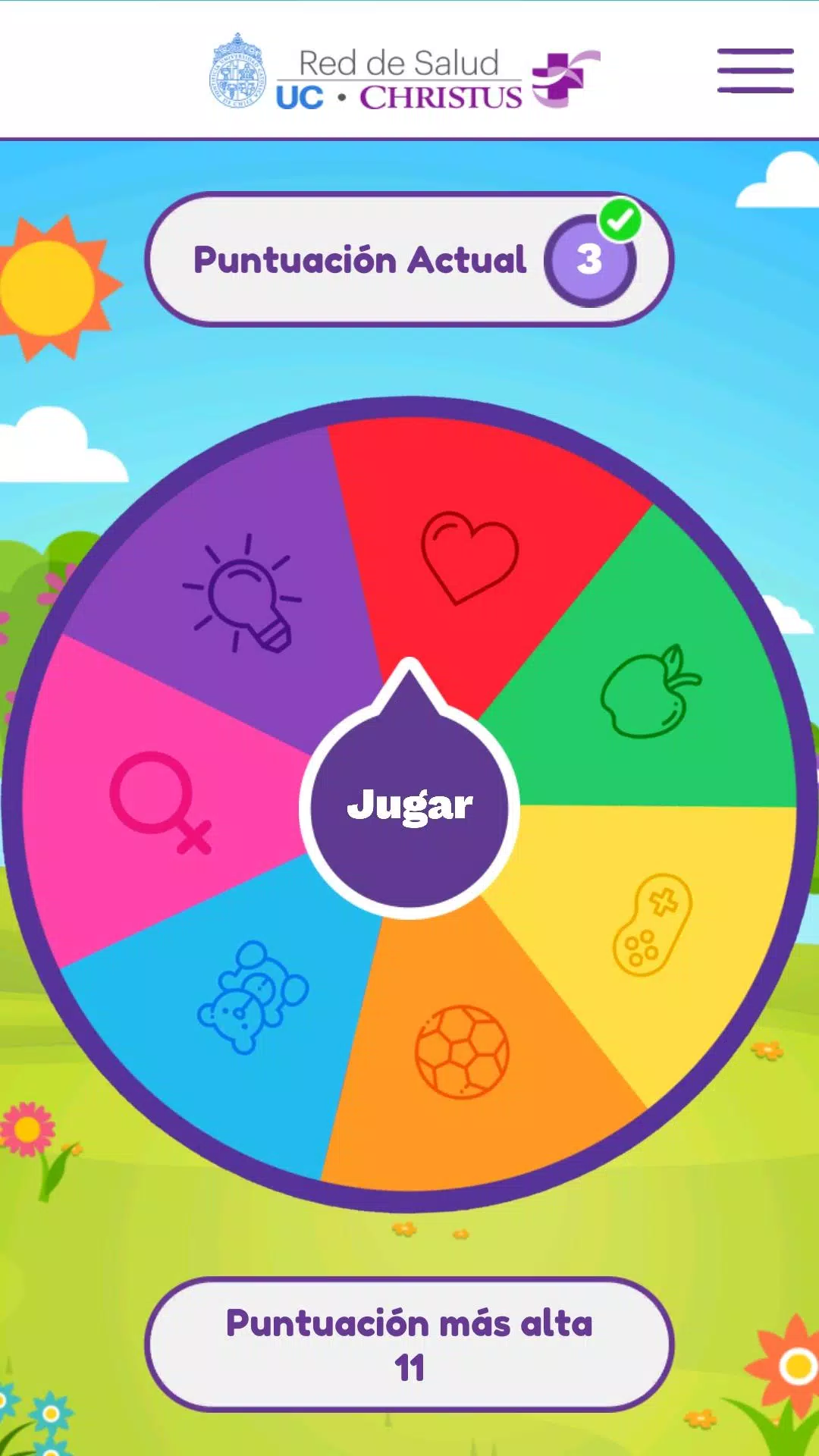Open the hamburger menu
This screenshot has height=1456, width=819.
click(755, 71)
